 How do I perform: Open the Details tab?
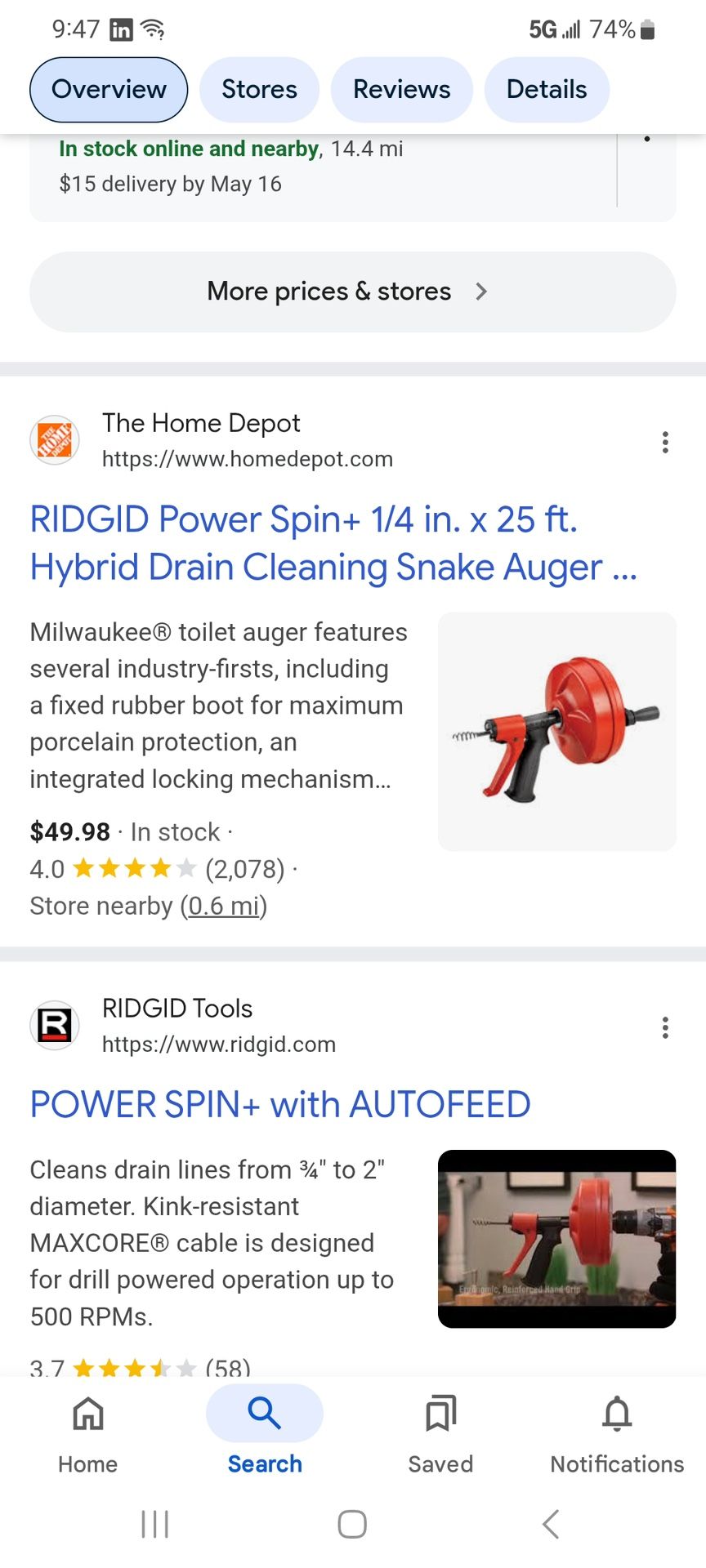[x=547, y=90]
